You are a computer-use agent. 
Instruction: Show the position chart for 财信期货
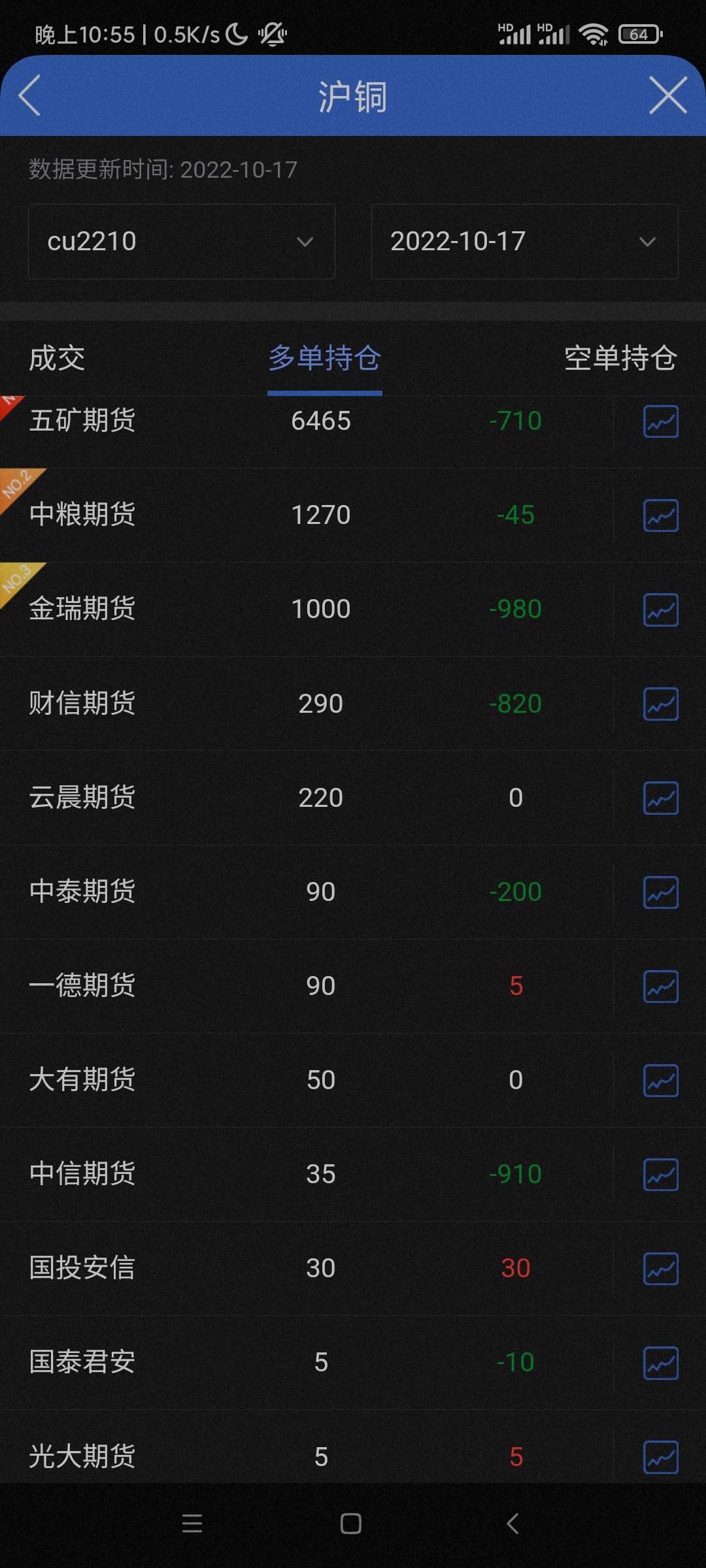[660, 704]
